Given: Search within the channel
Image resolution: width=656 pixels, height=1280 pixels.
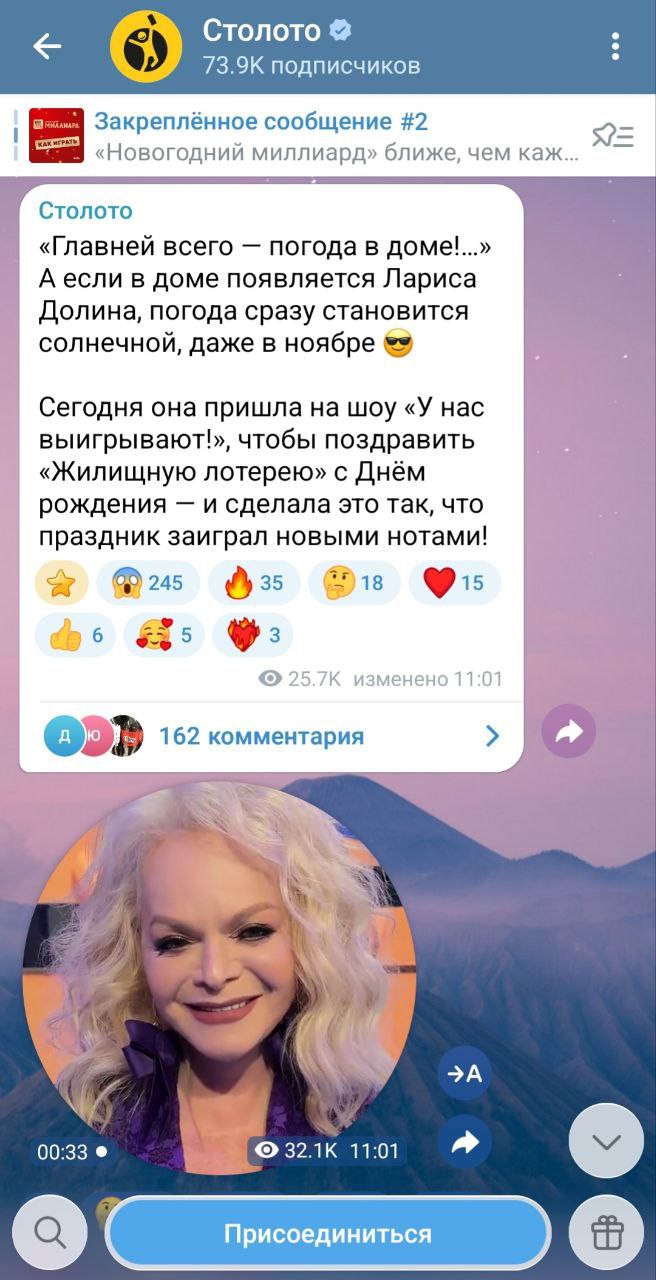Looking at the screenshot, I should coord(48,1234).
